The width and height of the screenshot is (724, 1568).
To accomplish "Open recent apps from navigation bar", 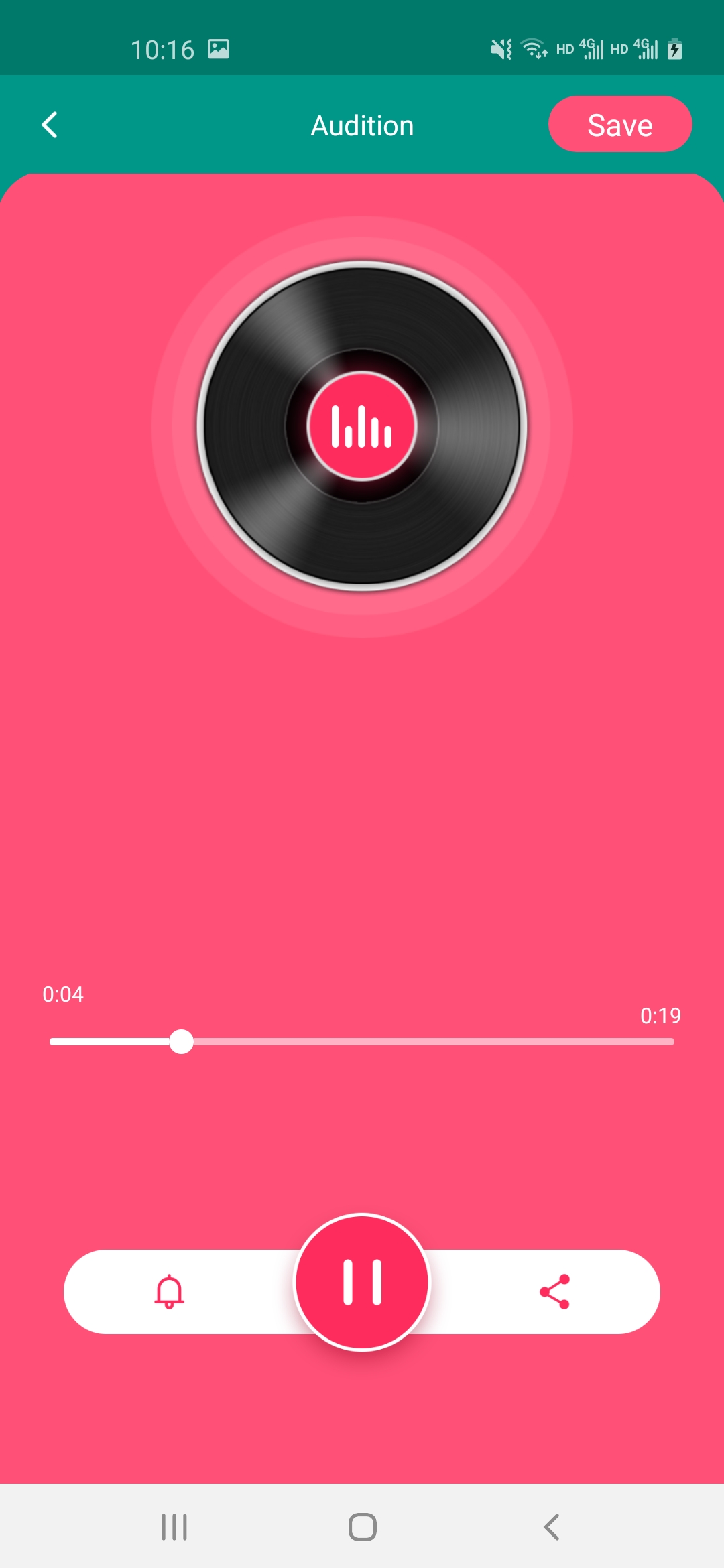I will (174, 1527).
